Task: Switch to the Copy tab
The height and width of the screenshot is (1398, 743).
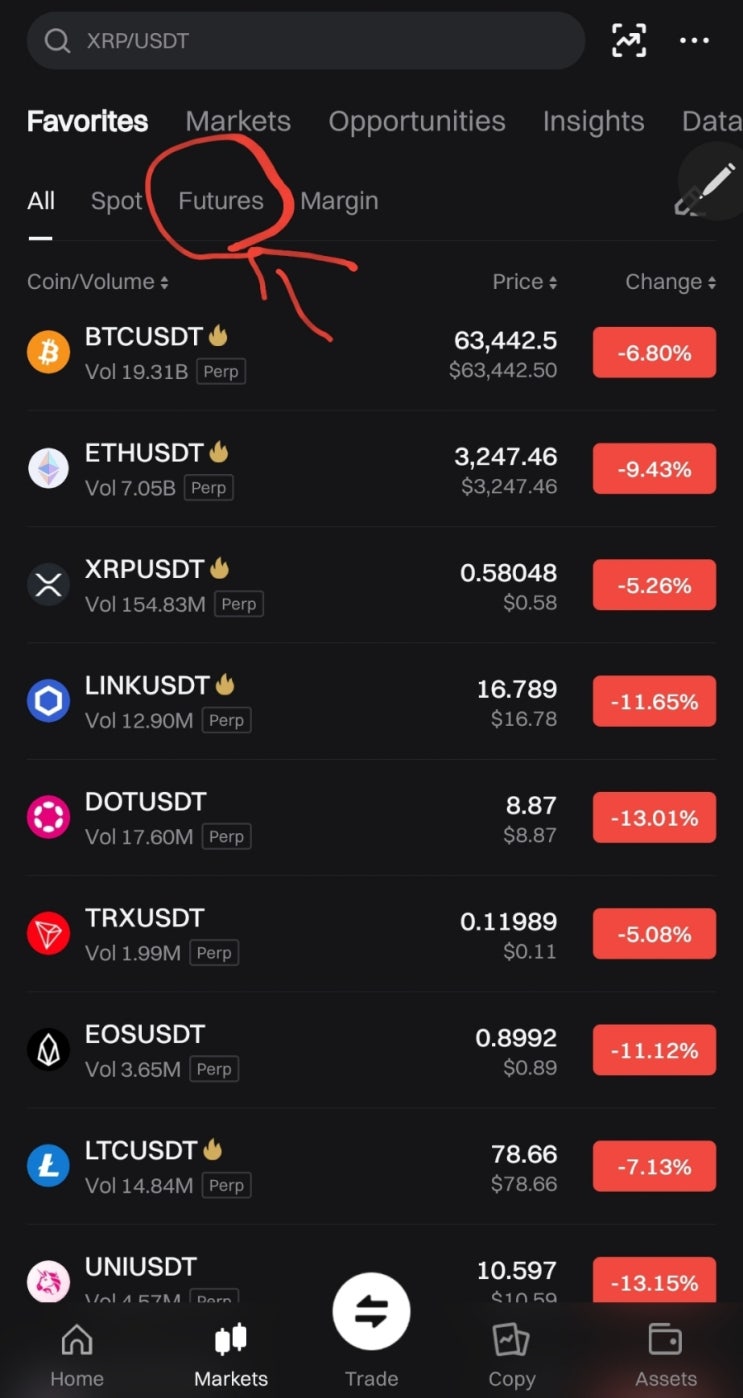Action: (x=511, y=1355)
